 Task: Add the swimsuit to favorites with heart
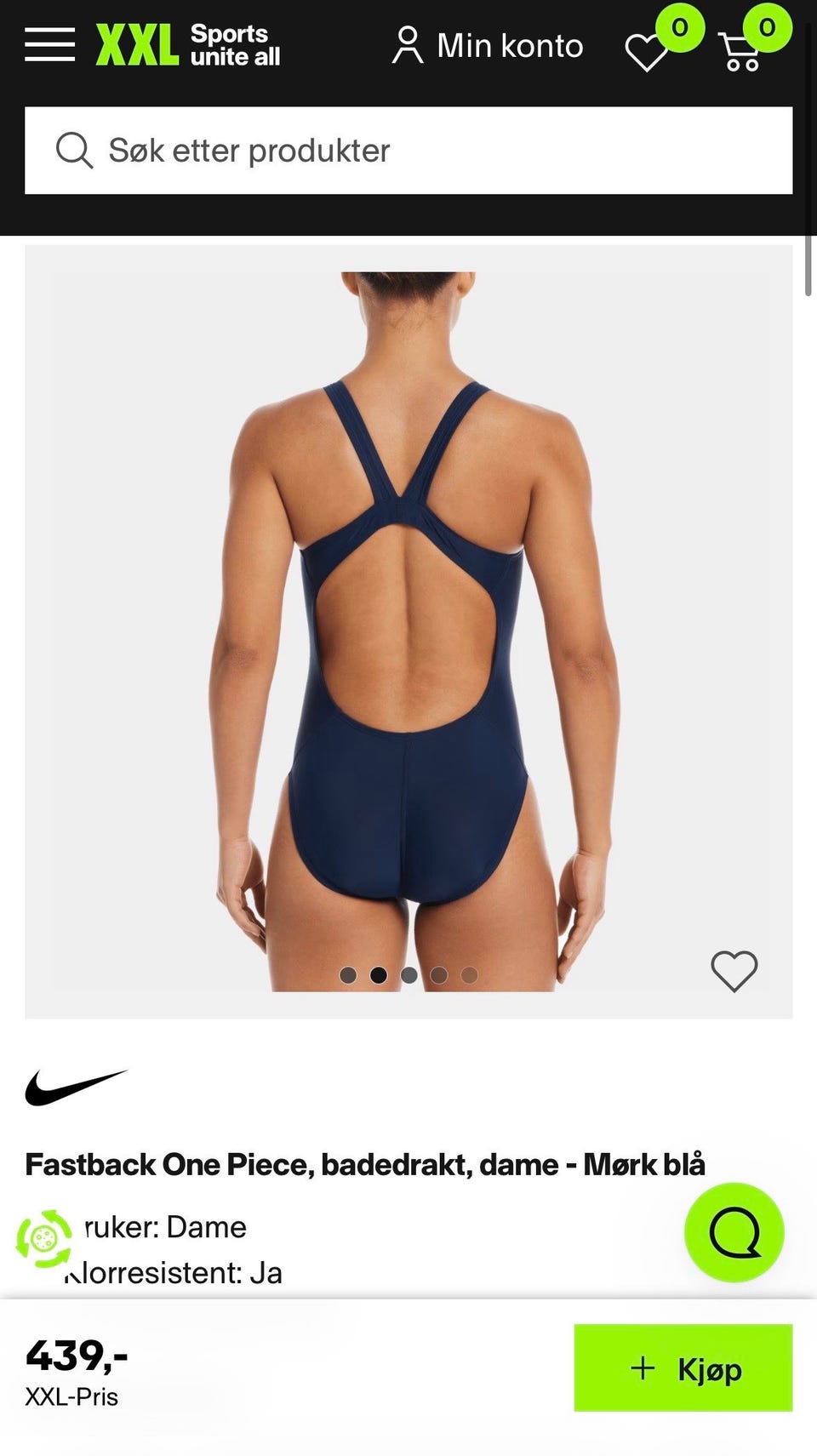[734, 971]
